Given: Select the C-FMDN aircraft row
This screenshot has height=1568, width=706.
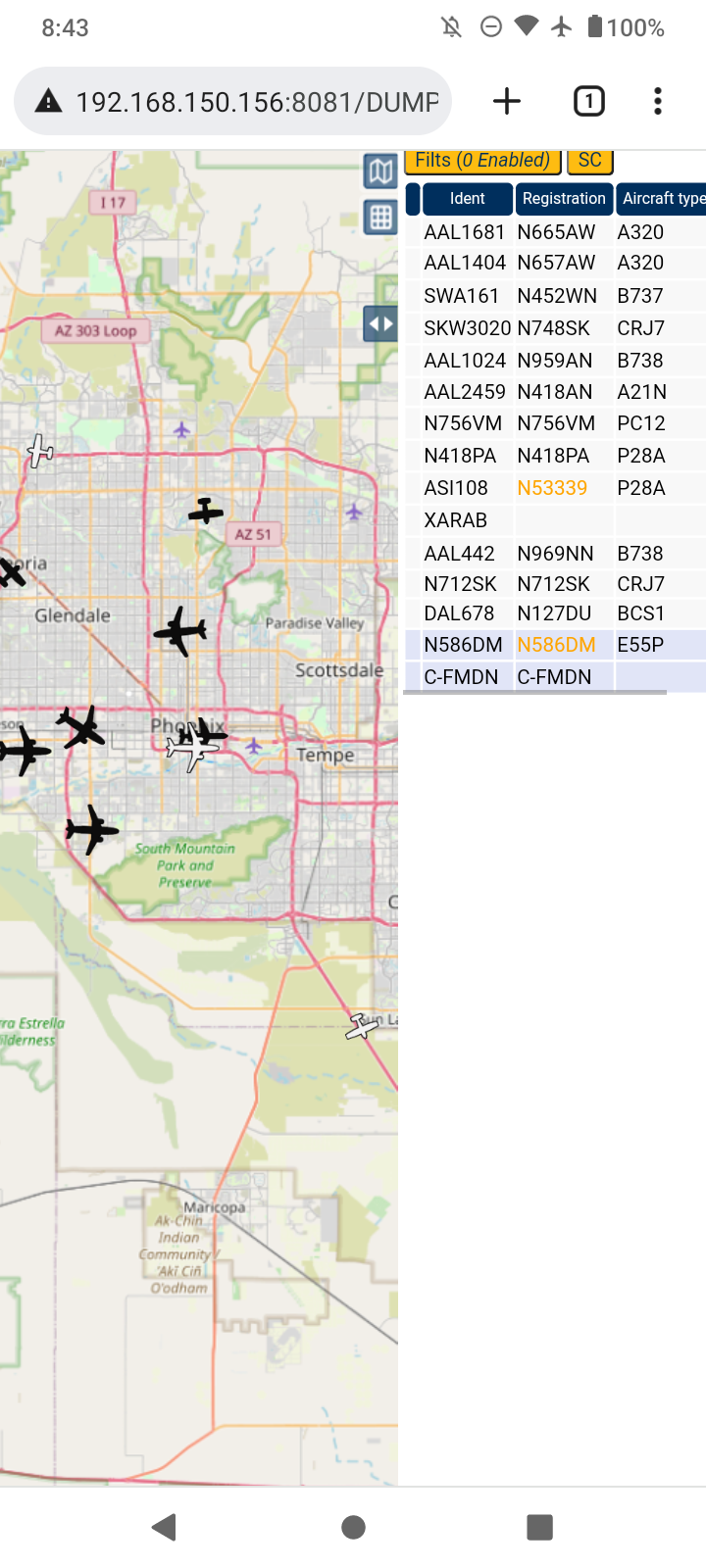Looking at the screenshot, I should (x=555, y=677).
